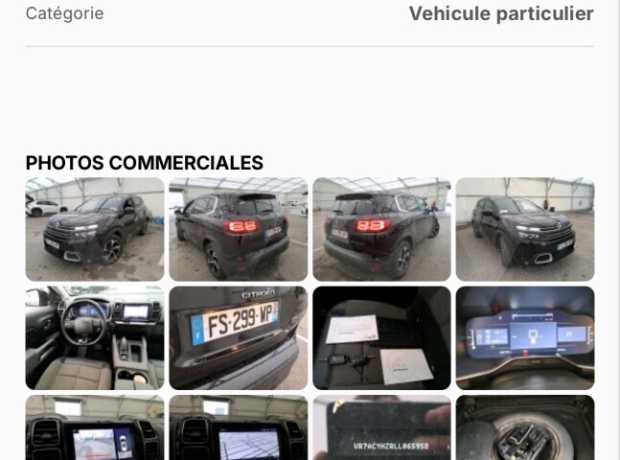Open the front-left exterior car photo
This screenshot has height=460, width=620.
tap(95, 229)
